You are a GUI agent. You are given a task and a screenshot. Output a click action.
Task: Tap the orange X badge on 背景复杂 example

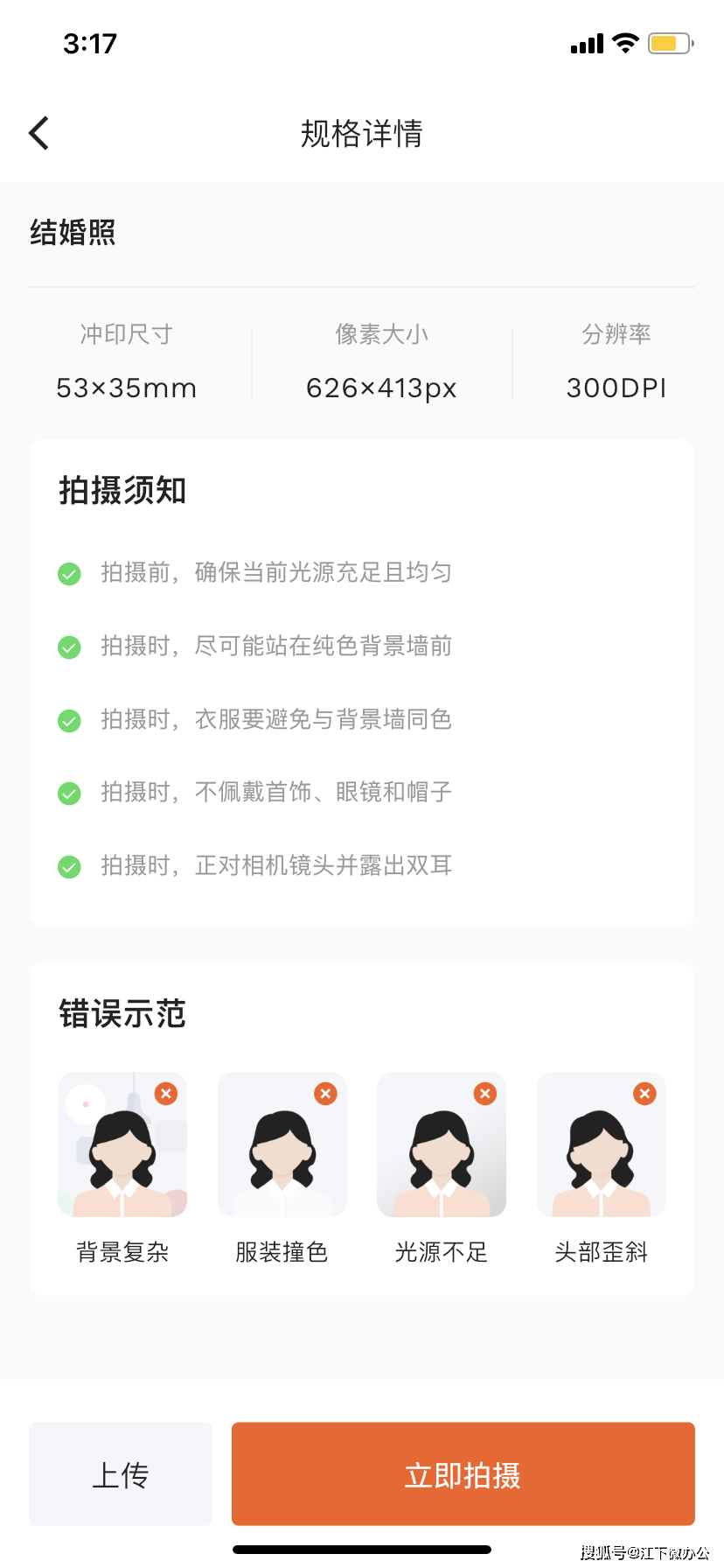[x=165, y=1093]
